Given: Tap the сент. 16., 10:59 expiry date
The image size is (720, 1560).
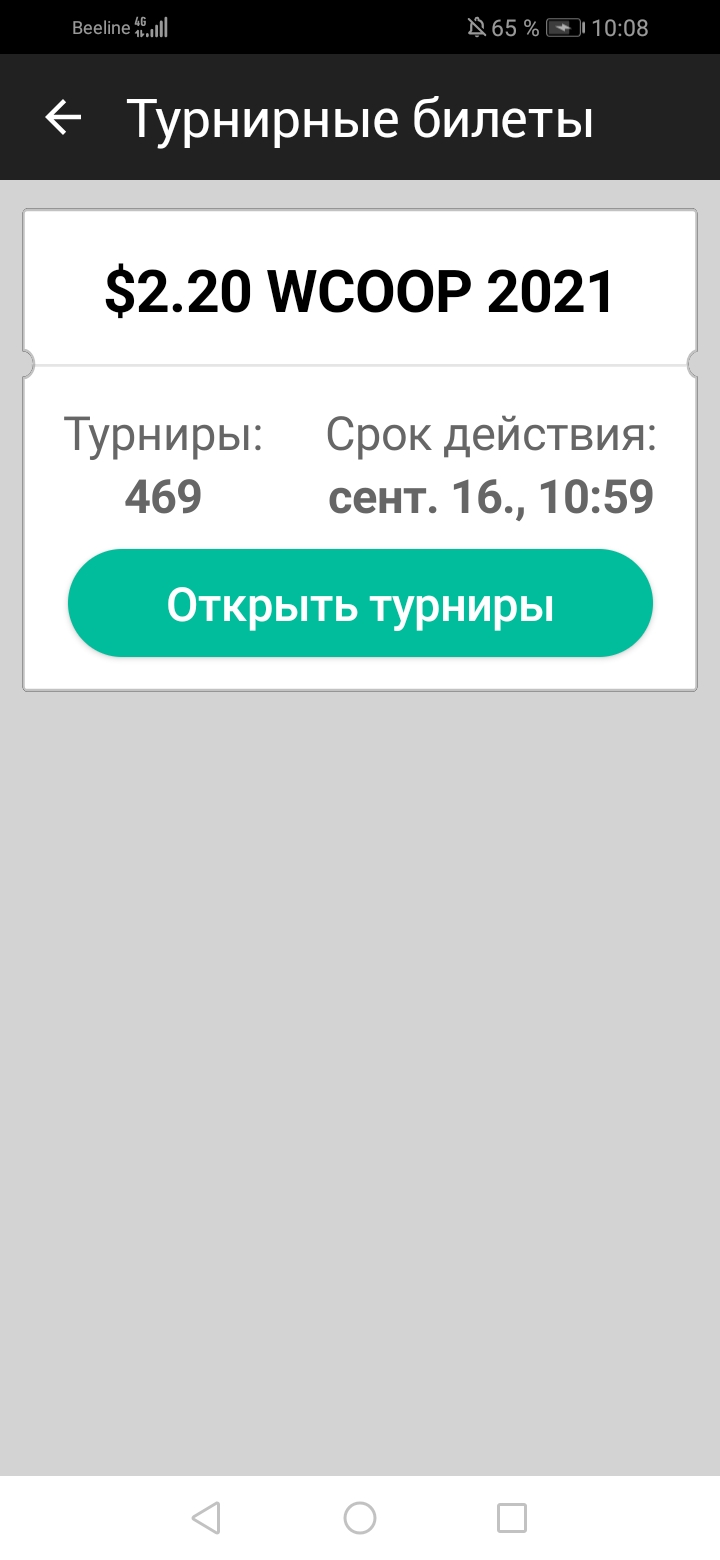Looking at the screenshot, I should click(x=492, y=497).
